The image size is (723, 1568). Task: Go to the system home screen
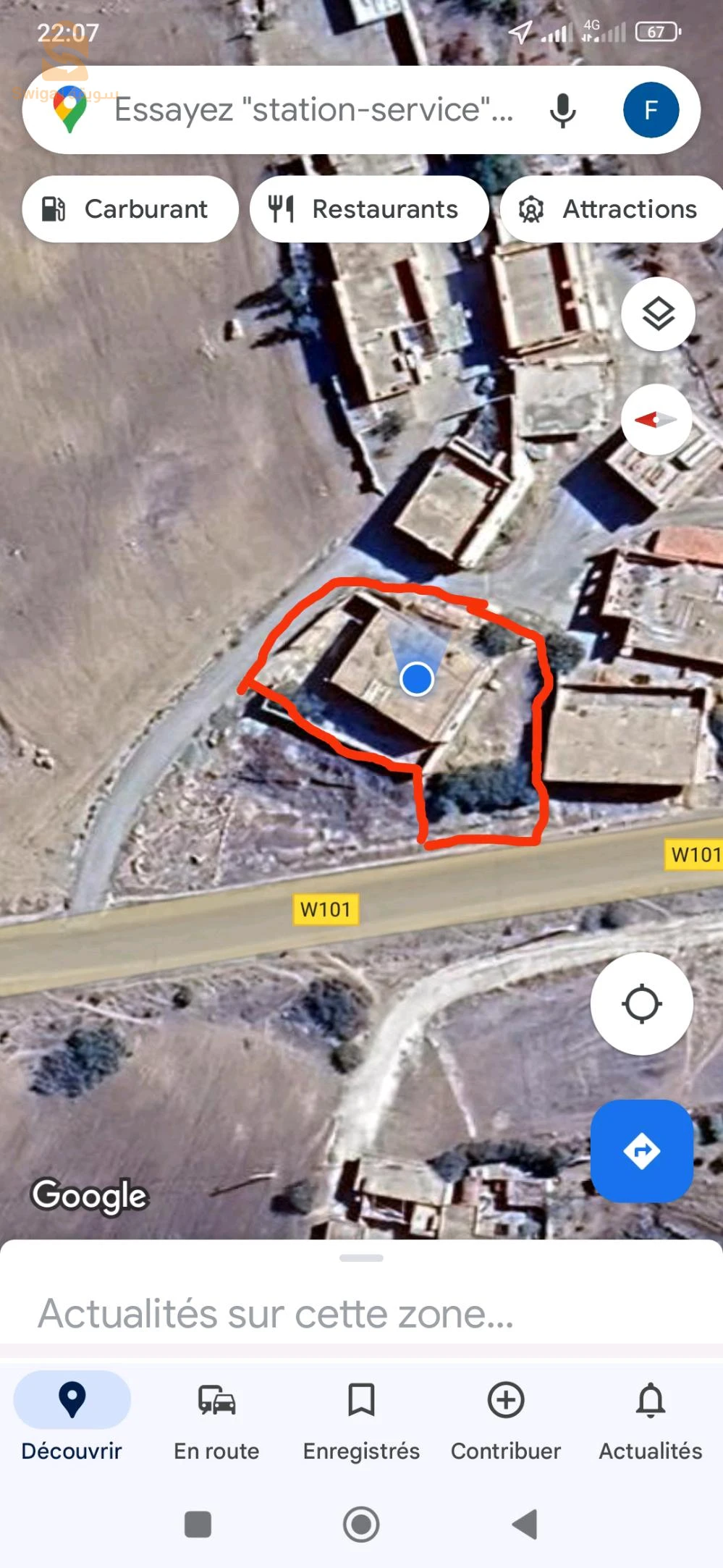(x=361, y=1524)
